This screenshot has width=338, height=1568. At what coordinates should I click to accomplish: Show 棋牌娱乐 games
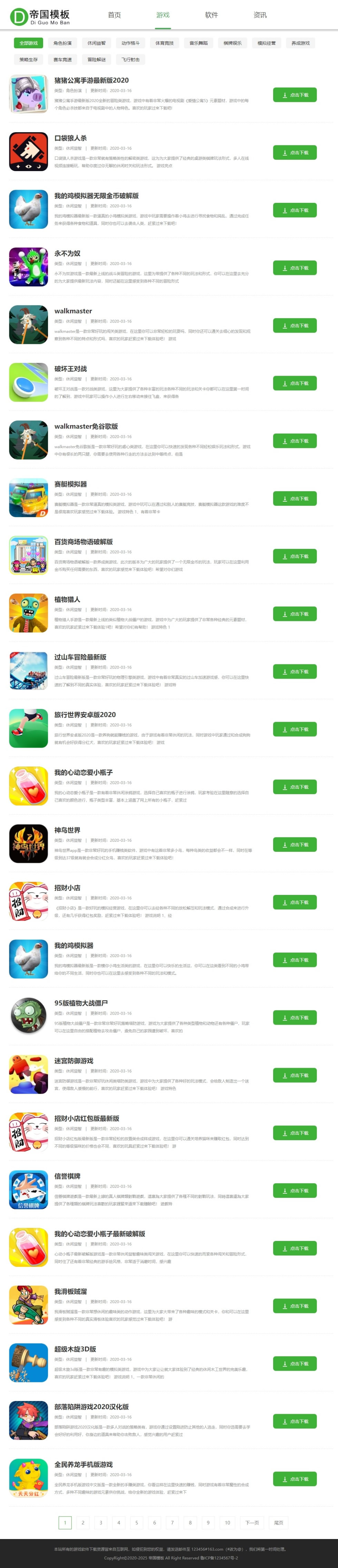[232, 43]
